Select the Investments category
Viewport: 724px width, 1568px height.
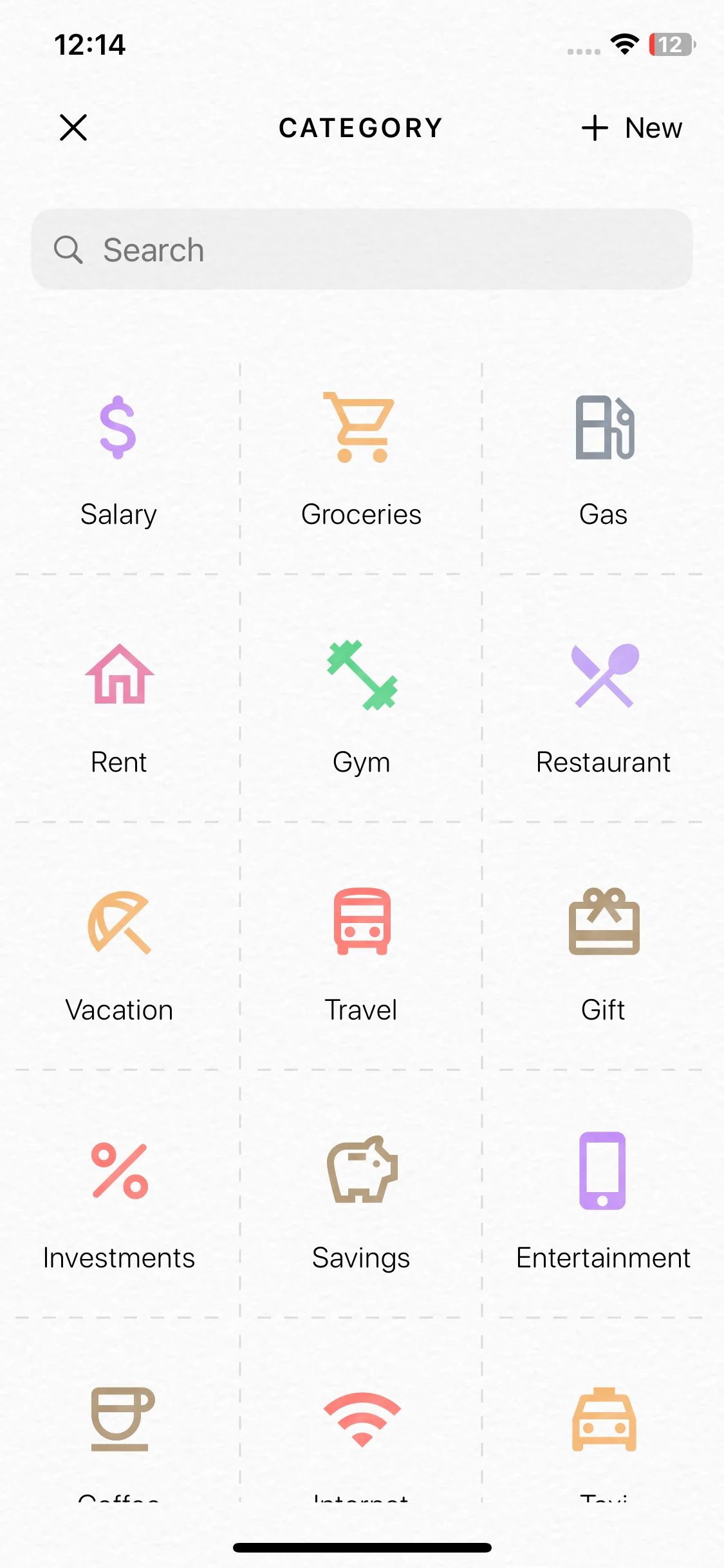[x=119, y=1204]
